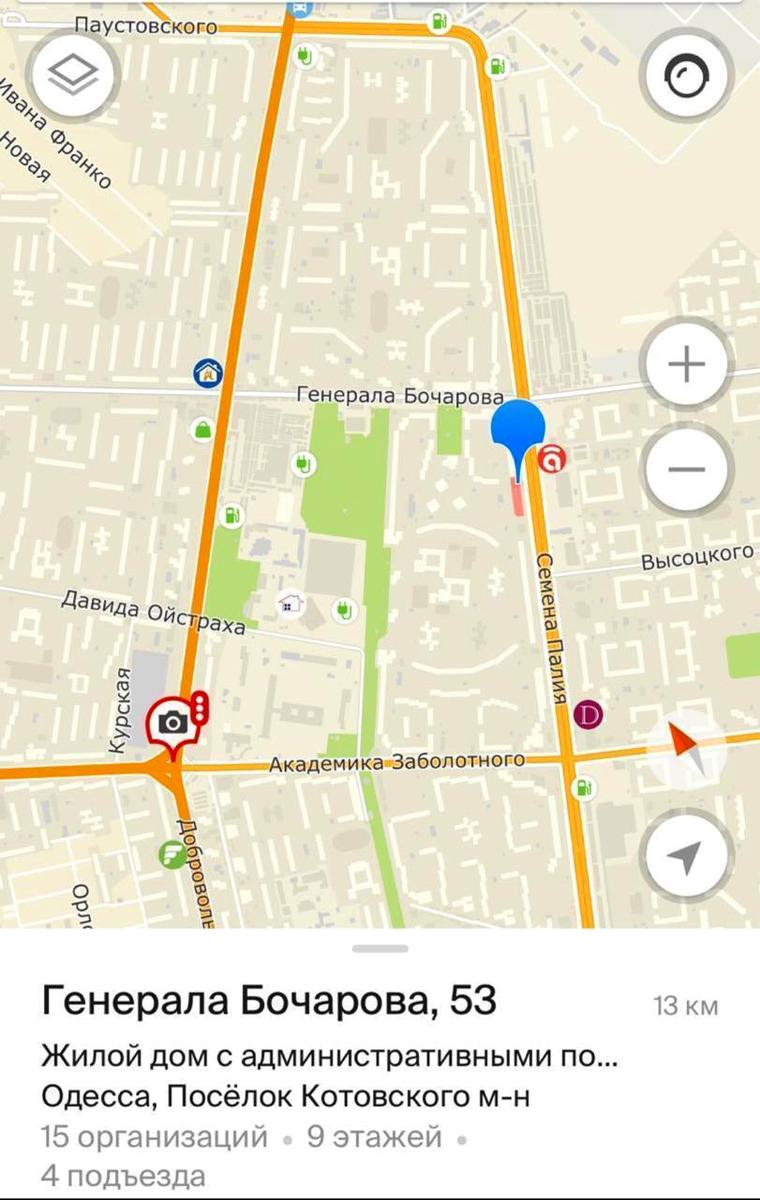
Task: Zoom out of the map
Action: pos(686,469)
